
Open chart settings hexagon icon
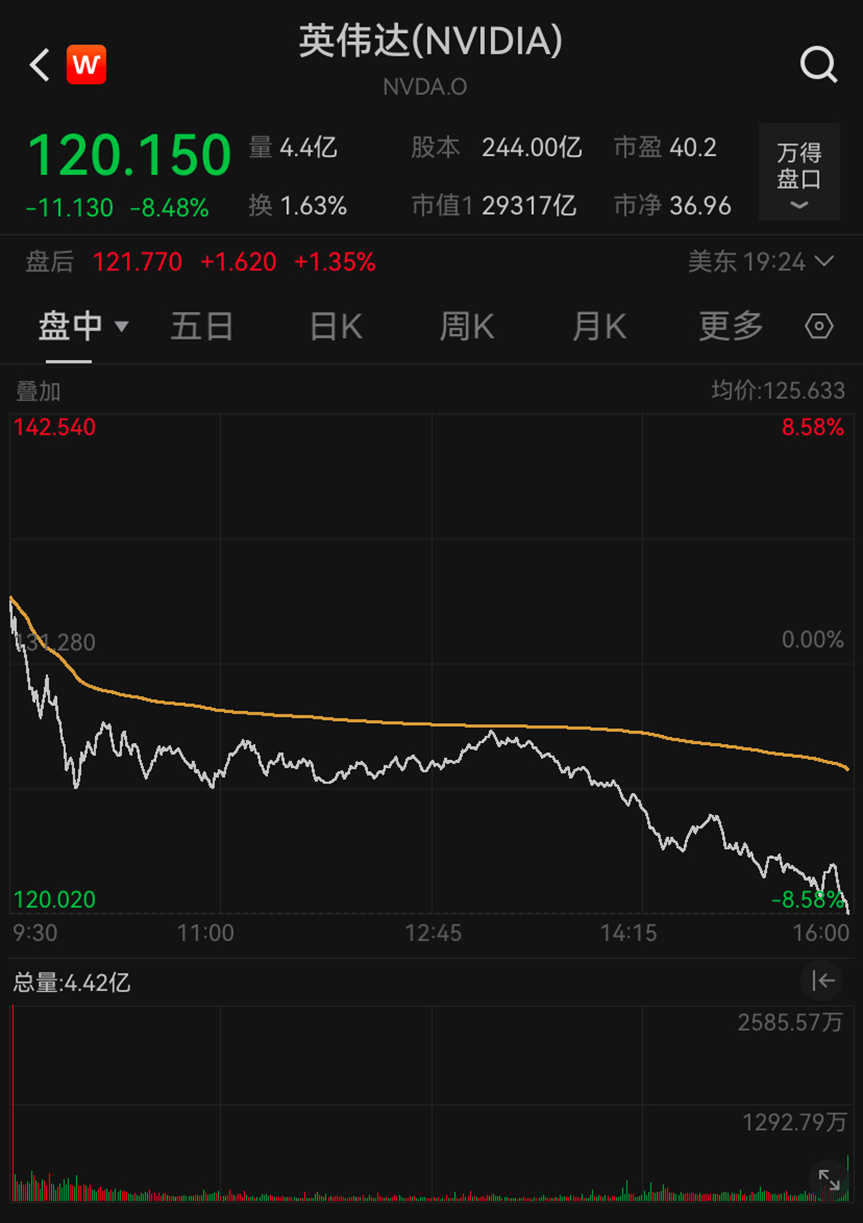819,327
